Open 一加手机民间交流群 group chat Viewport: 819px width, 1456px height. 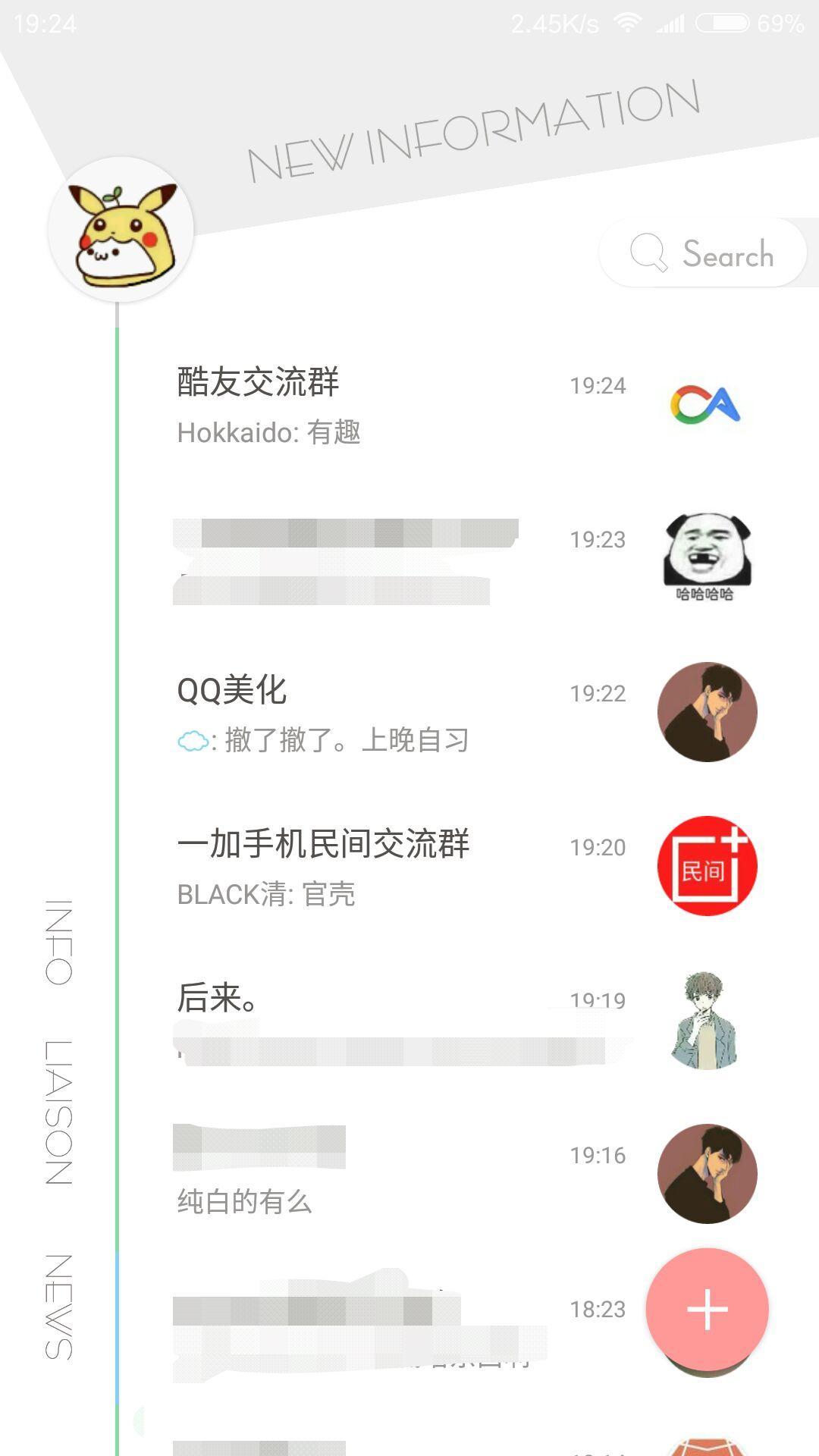point(402,868)
